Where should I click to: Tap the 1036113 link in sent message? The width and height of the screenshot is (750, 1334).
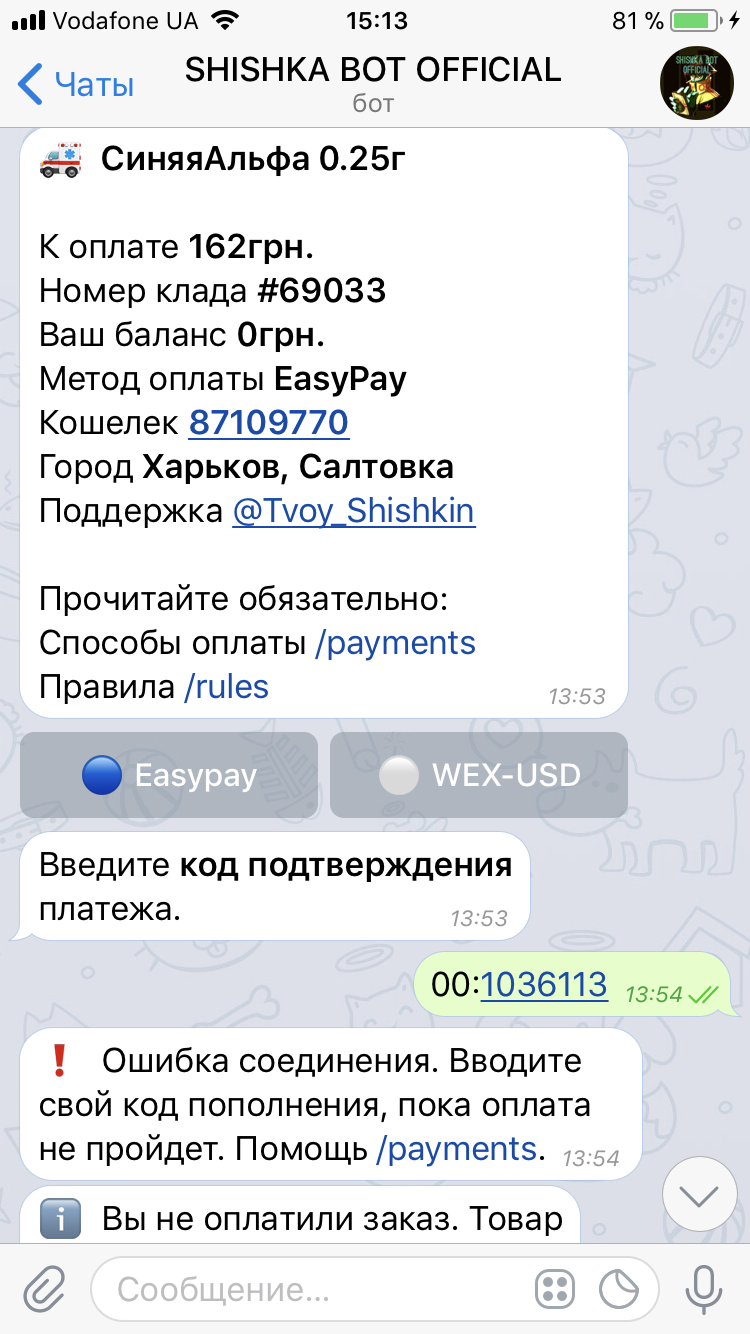click(544, 985)
